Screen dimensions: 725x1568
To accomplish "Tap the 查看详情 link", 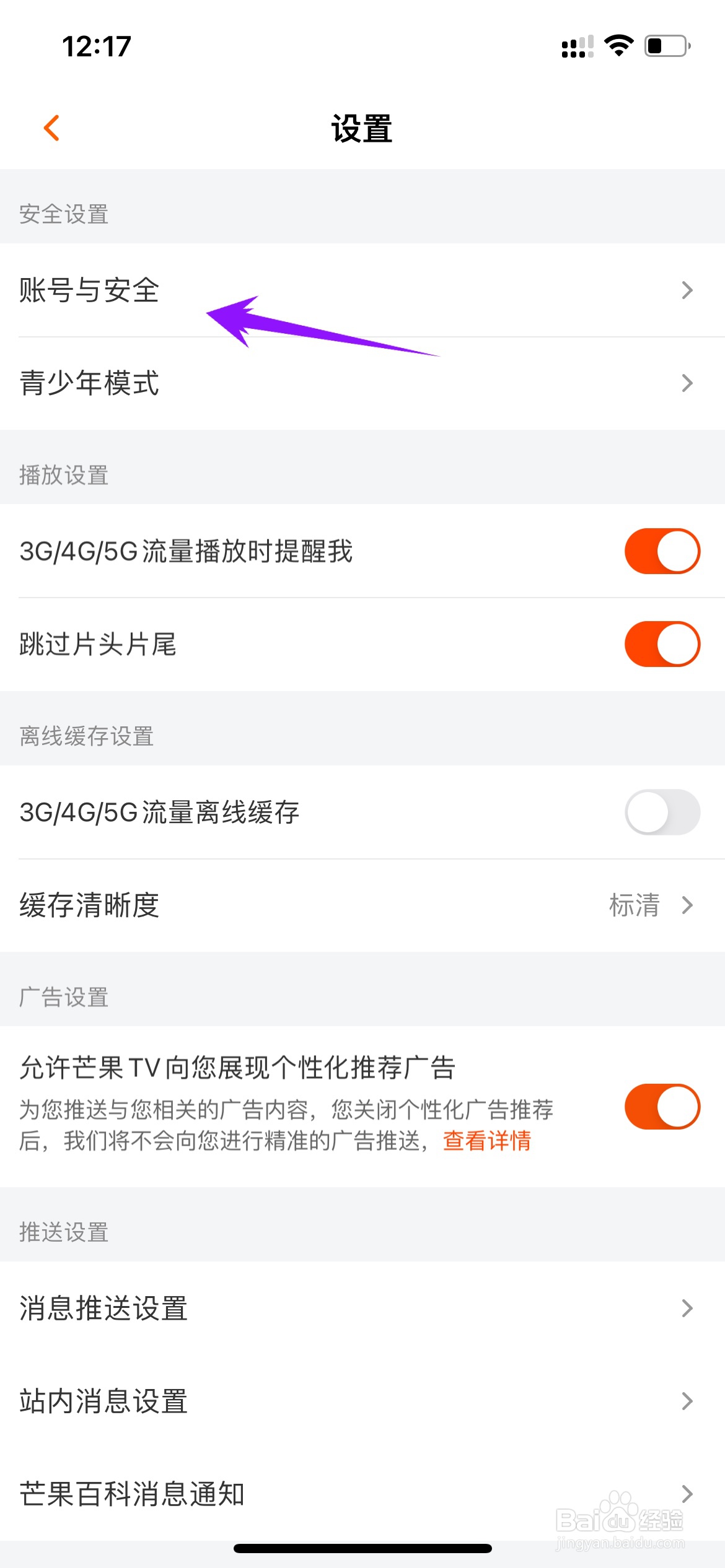I will [487, 1141].
